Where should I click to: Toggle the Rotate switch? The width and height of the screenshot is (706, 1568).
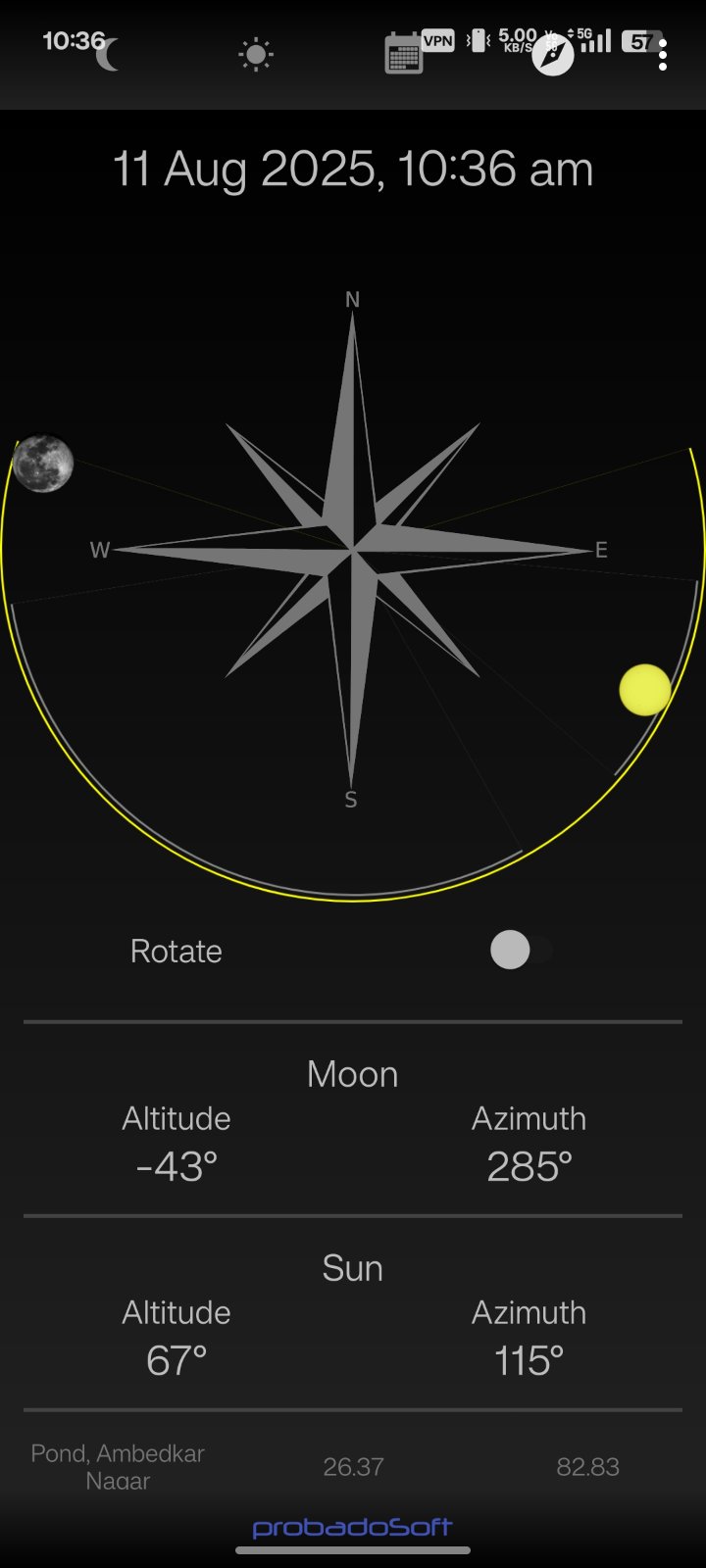click(x=522, y=950)
